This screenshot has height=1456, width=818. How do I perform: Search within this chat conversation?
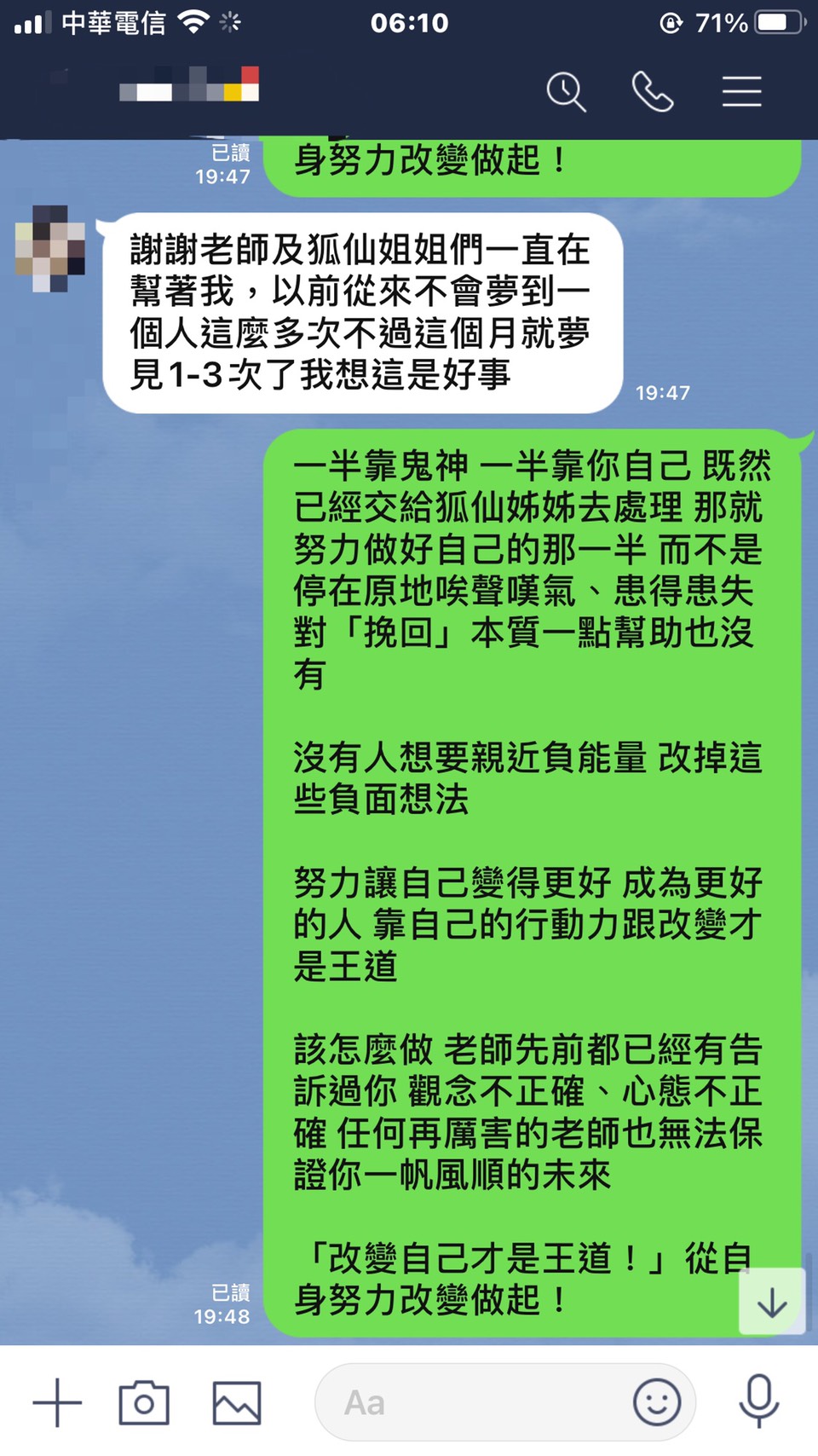pos(566,92)
